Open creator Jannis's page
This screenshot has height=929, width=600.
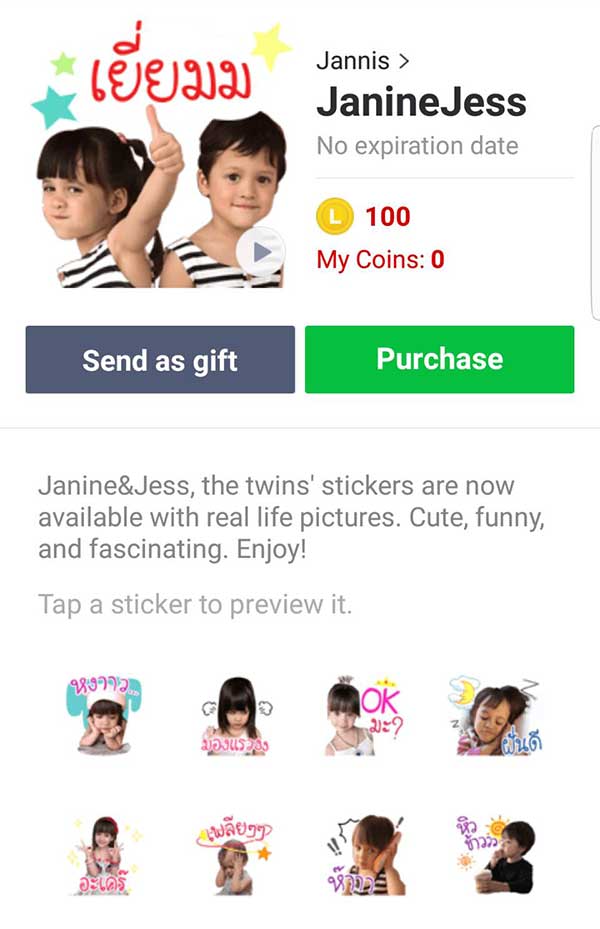click(362, 61)
